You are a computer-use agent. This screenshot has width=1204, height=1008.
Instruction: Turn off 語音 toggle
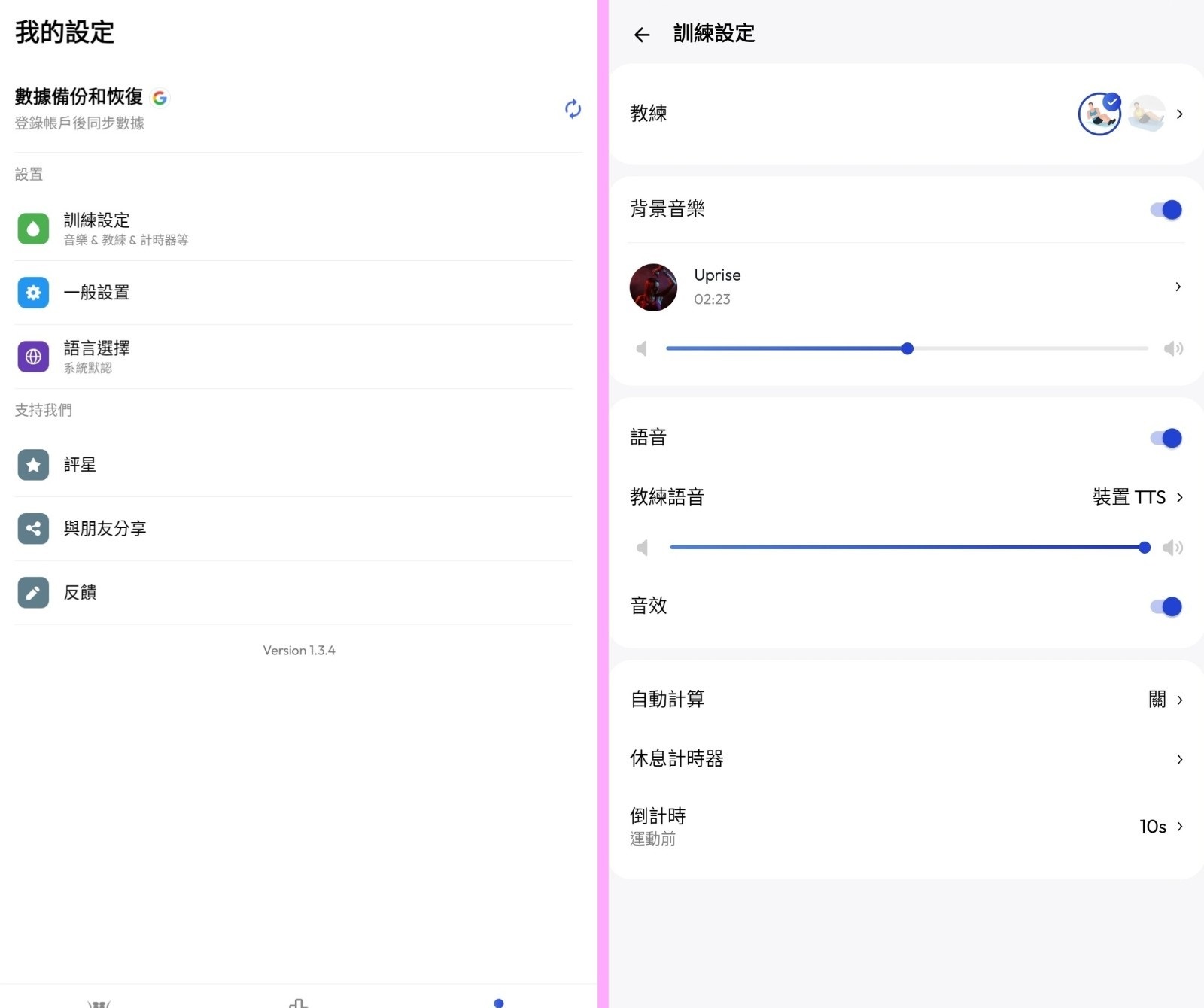1166,438
